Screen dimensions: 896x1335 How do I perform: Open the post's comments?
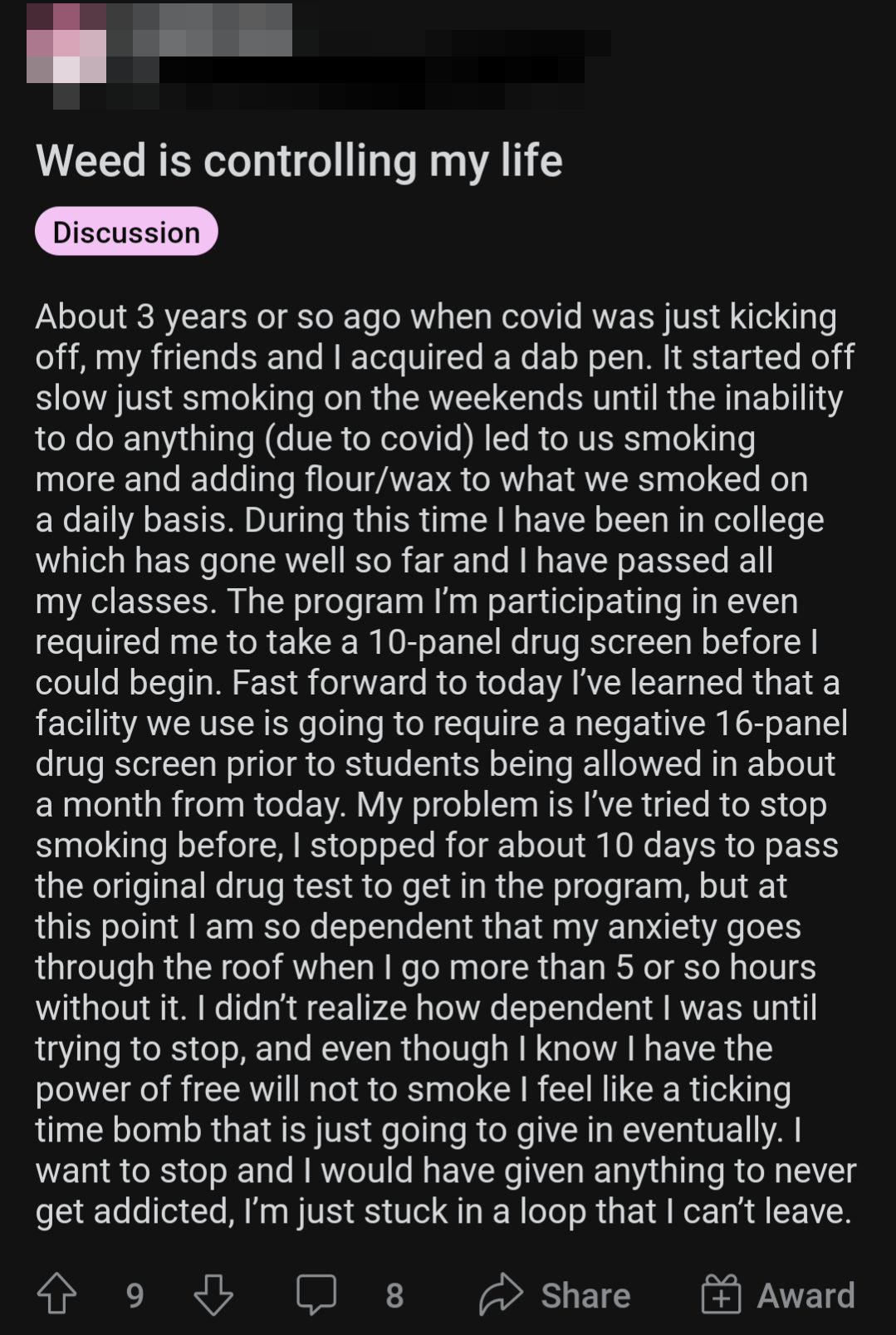point(316,1294)
